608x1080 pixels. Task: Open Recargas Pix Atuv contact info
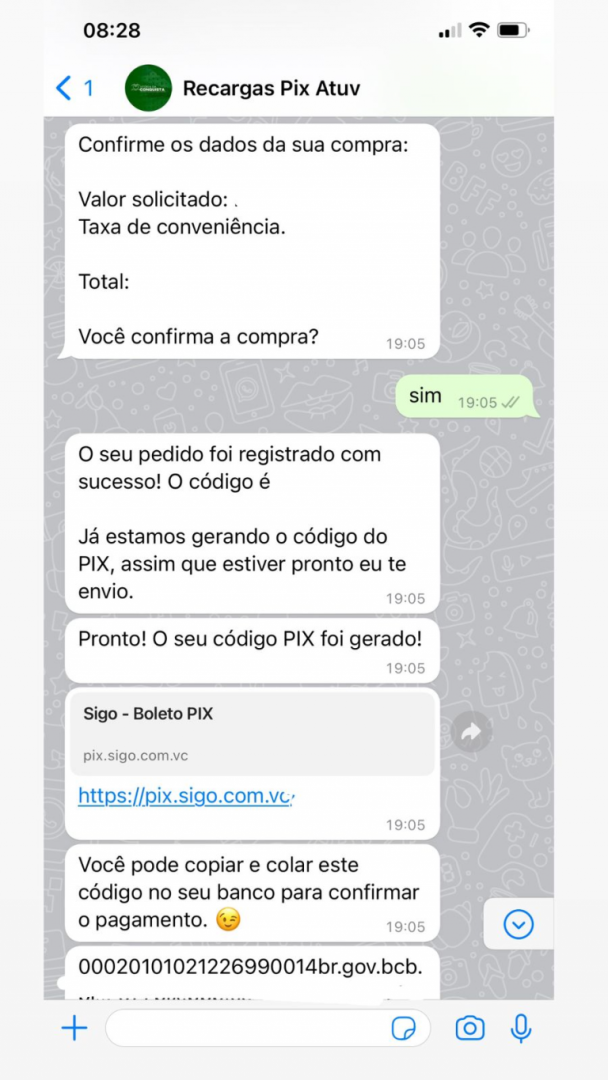[271, 88]
